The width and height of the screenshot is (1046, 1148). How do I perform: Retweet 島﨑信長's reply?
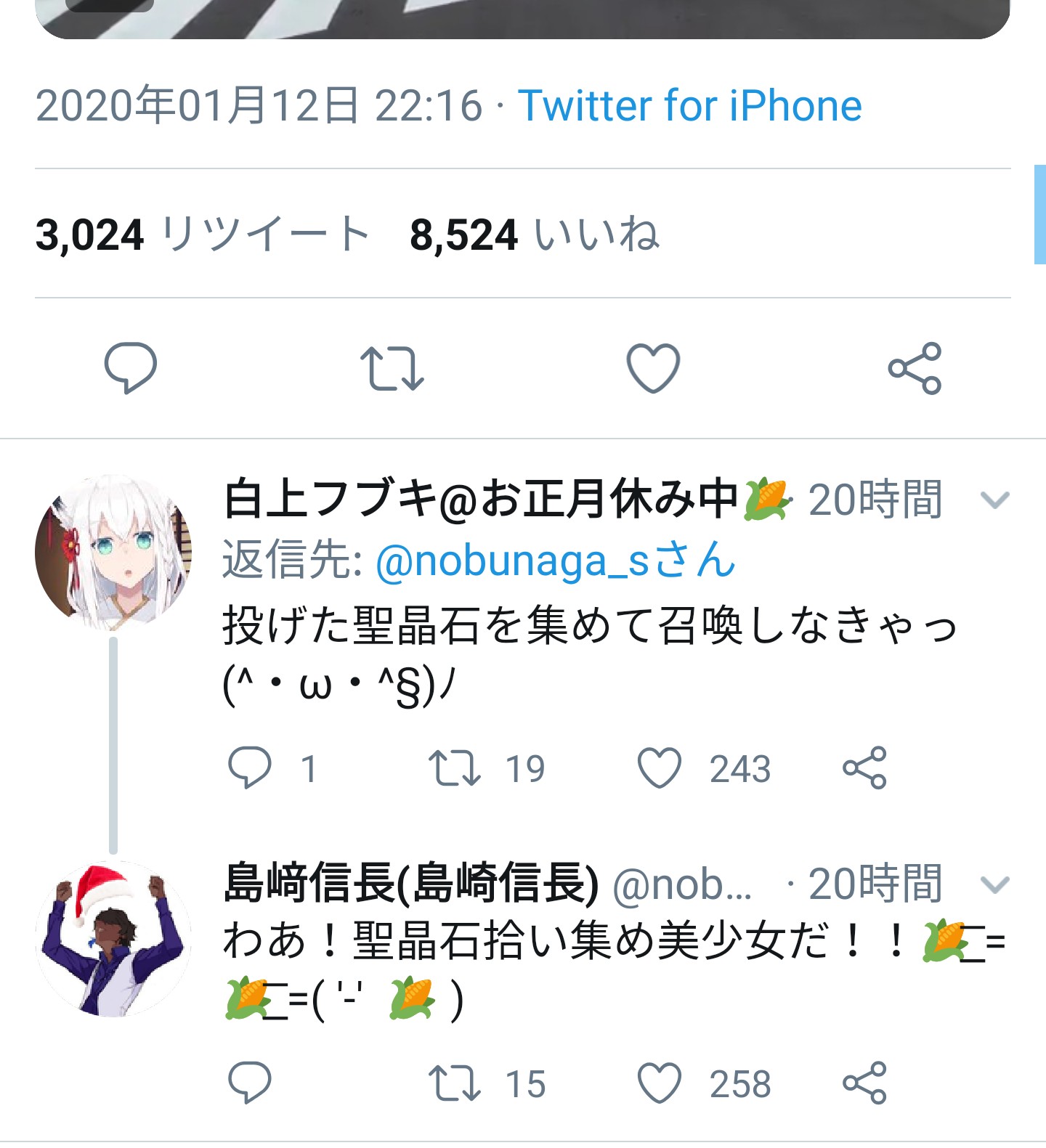[455, 1083]
